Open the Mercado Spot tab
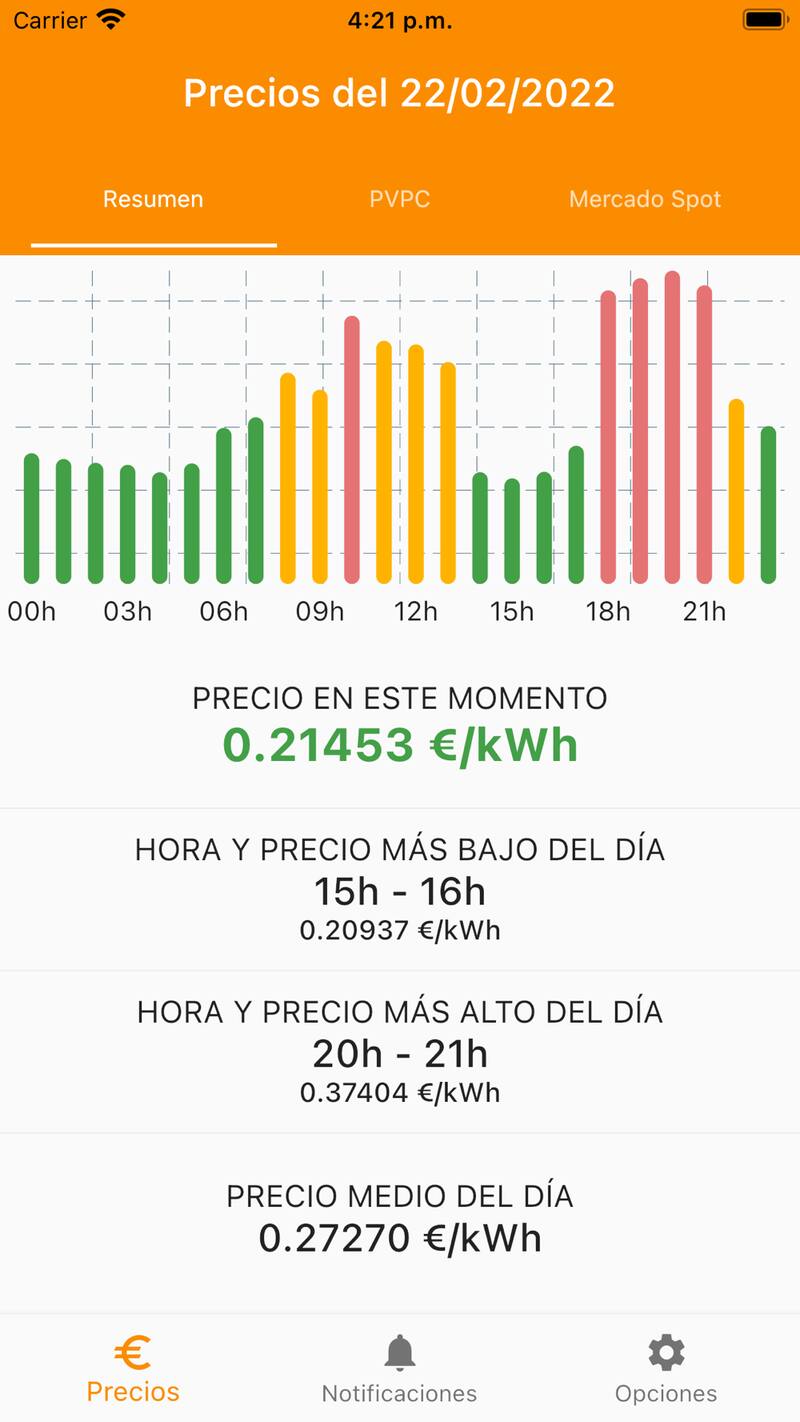 click(645, 200)
